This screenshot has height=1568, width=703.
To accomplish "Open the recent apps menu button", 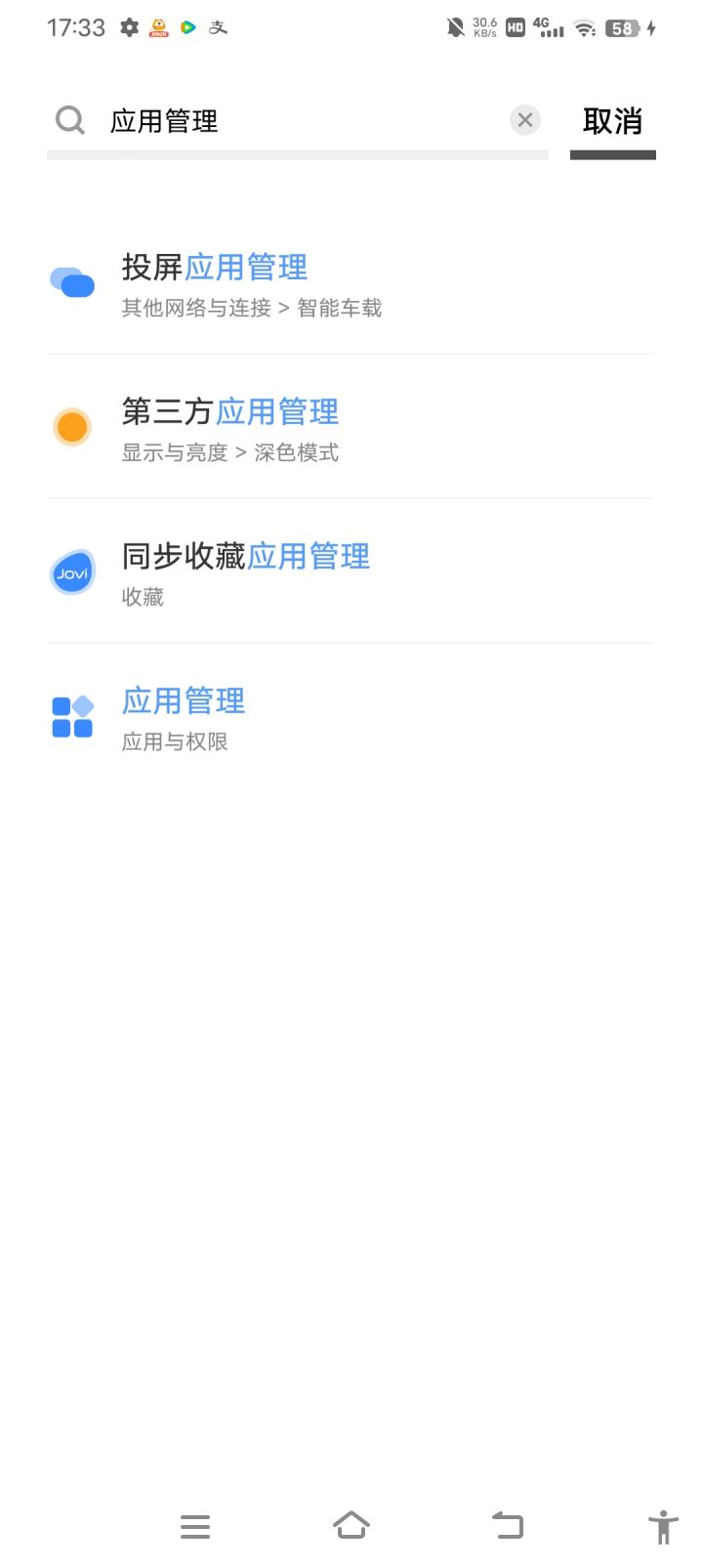I will (195, 1526).
